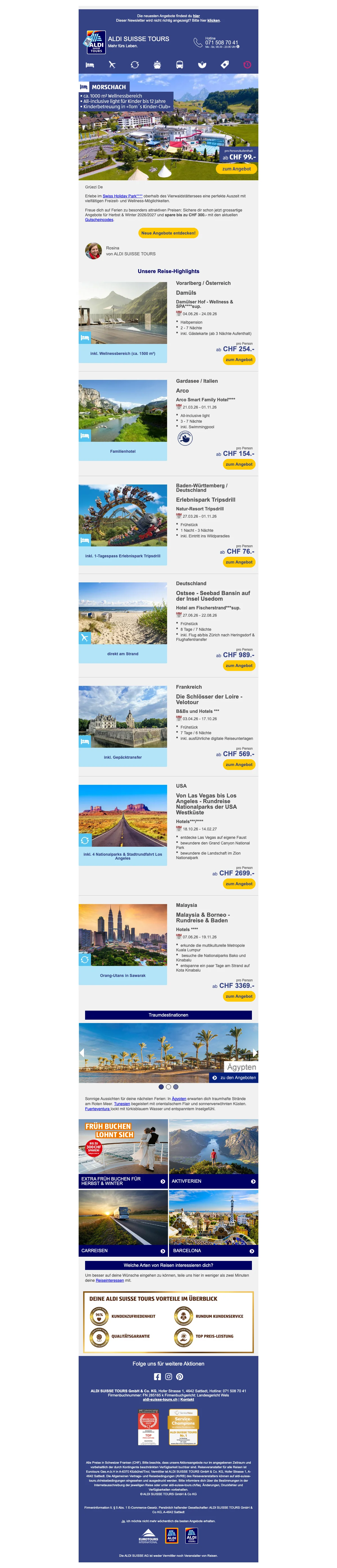Open the last-minute clock icon
The image size is (337, 1568).
click(x=247, y=64)
